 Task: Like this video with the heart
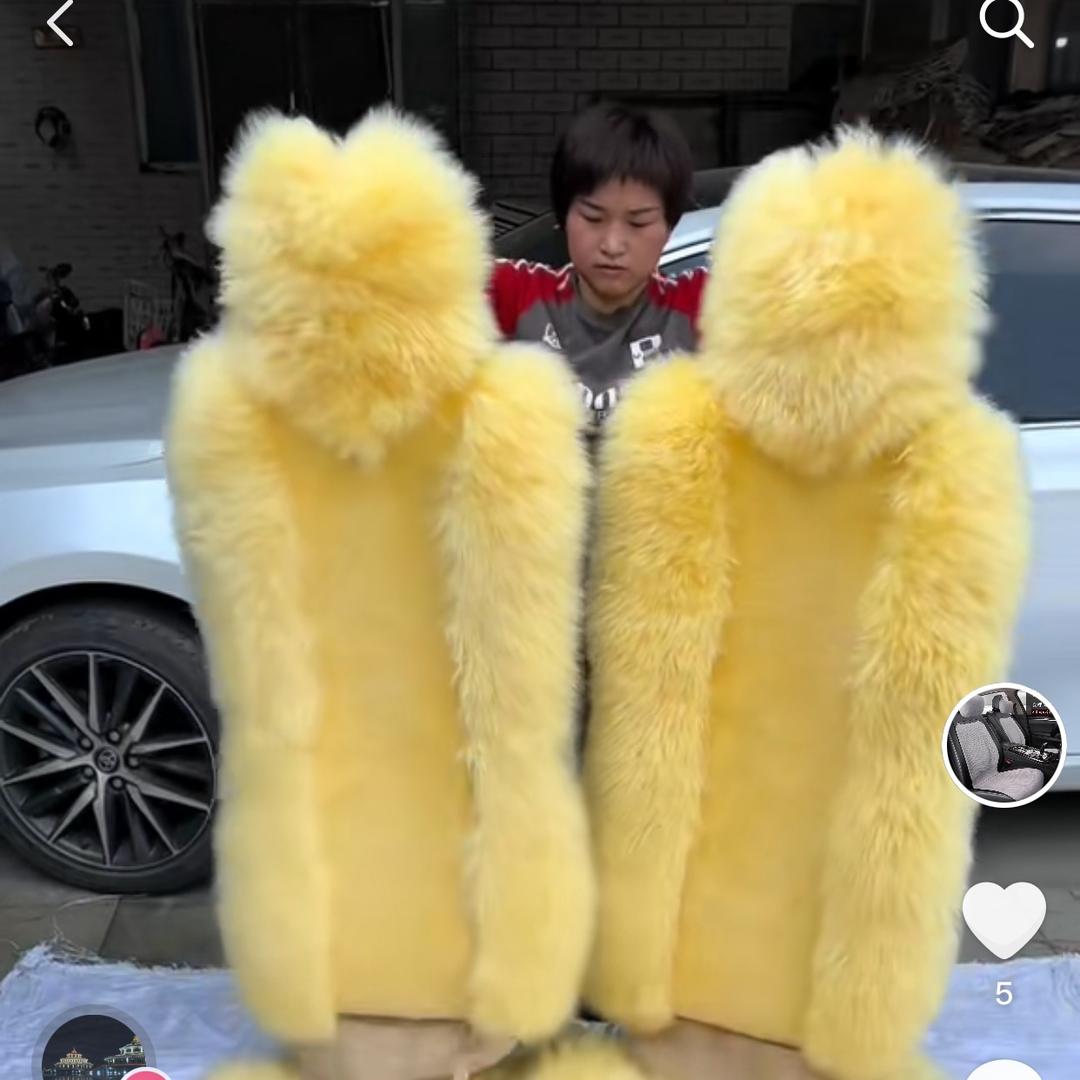[x=1003, y=919]
